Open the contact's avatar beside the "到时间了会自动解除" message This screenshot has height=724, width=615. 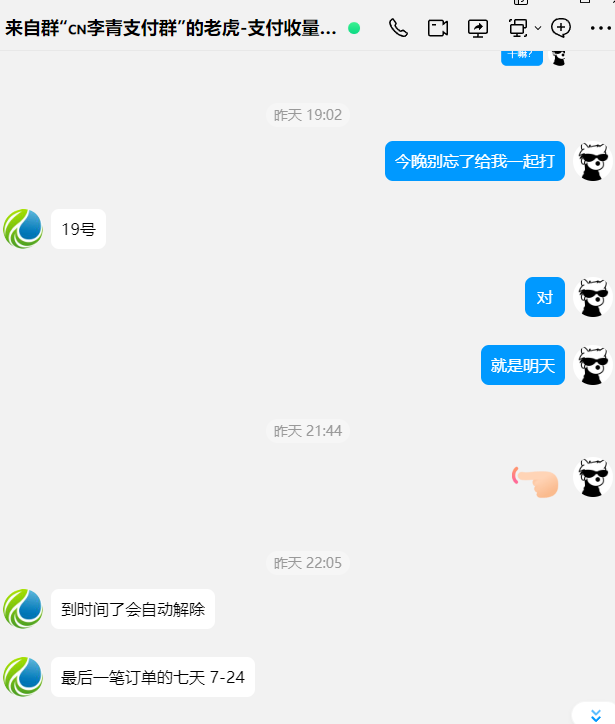[x=23, y=609]
